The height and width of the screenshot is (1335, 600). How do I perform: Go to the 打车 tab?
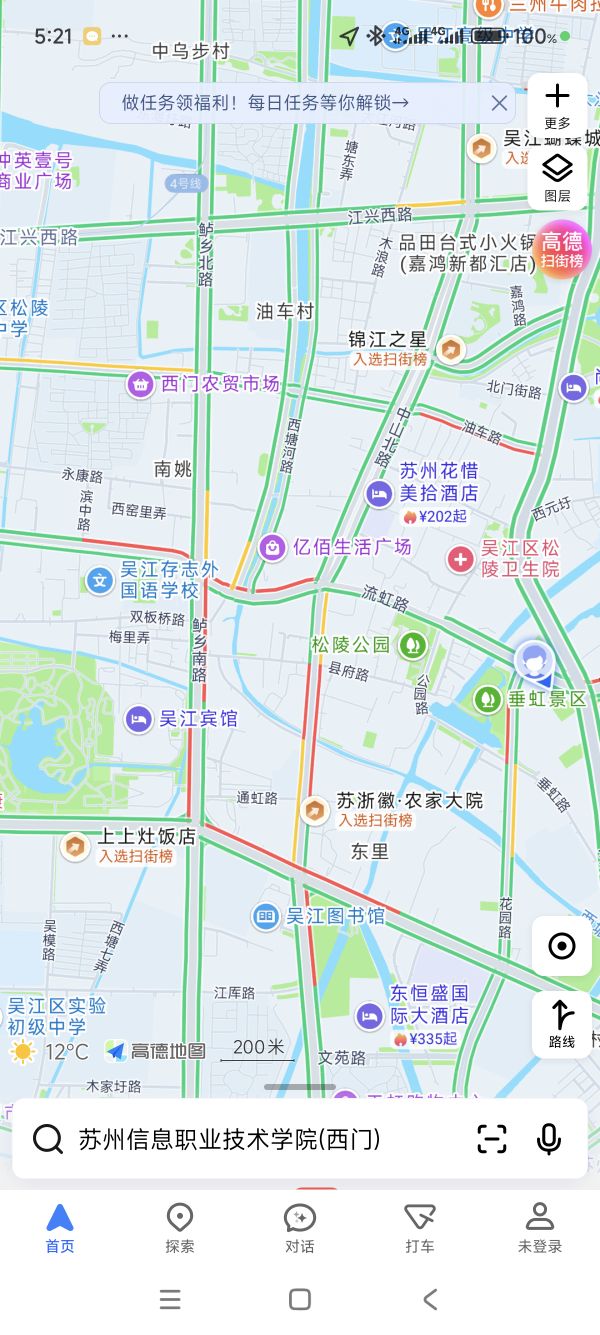click(x=420, y=1227)
